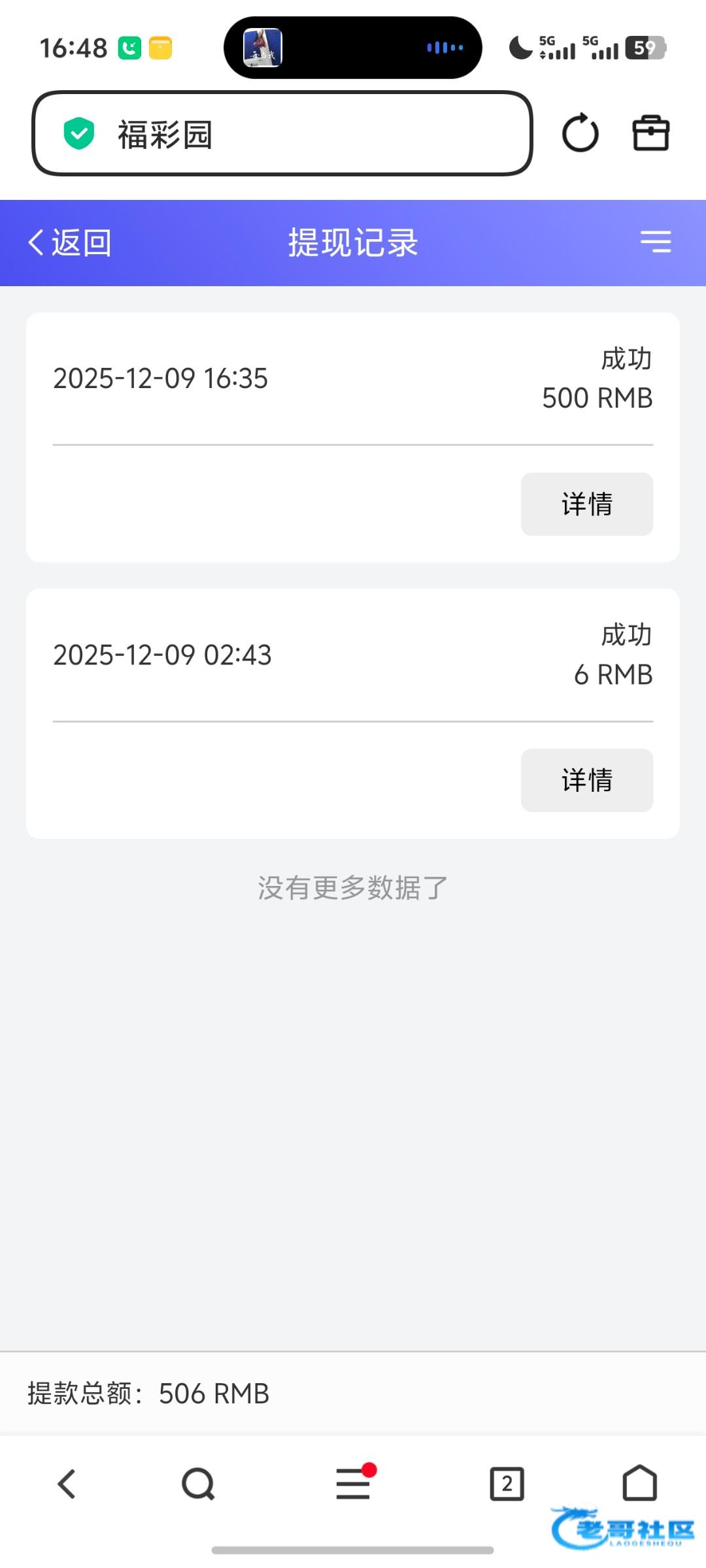Screen dimensions: 706x1568
Task: Open the hamburger menu in the header
Action: pos(655,242)
